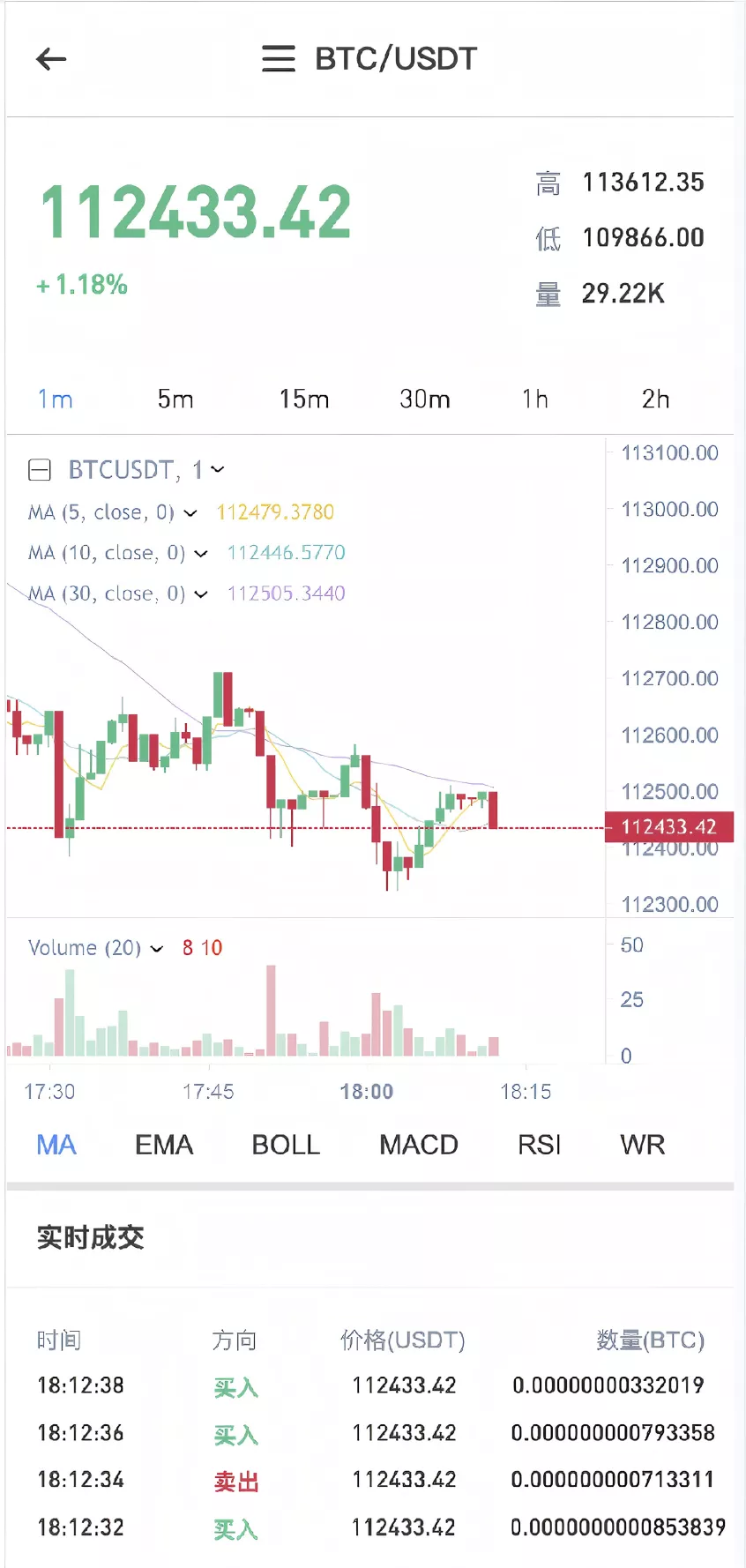
Task: Switch to the 2h timeframe
Action: (x=655, y=399)
